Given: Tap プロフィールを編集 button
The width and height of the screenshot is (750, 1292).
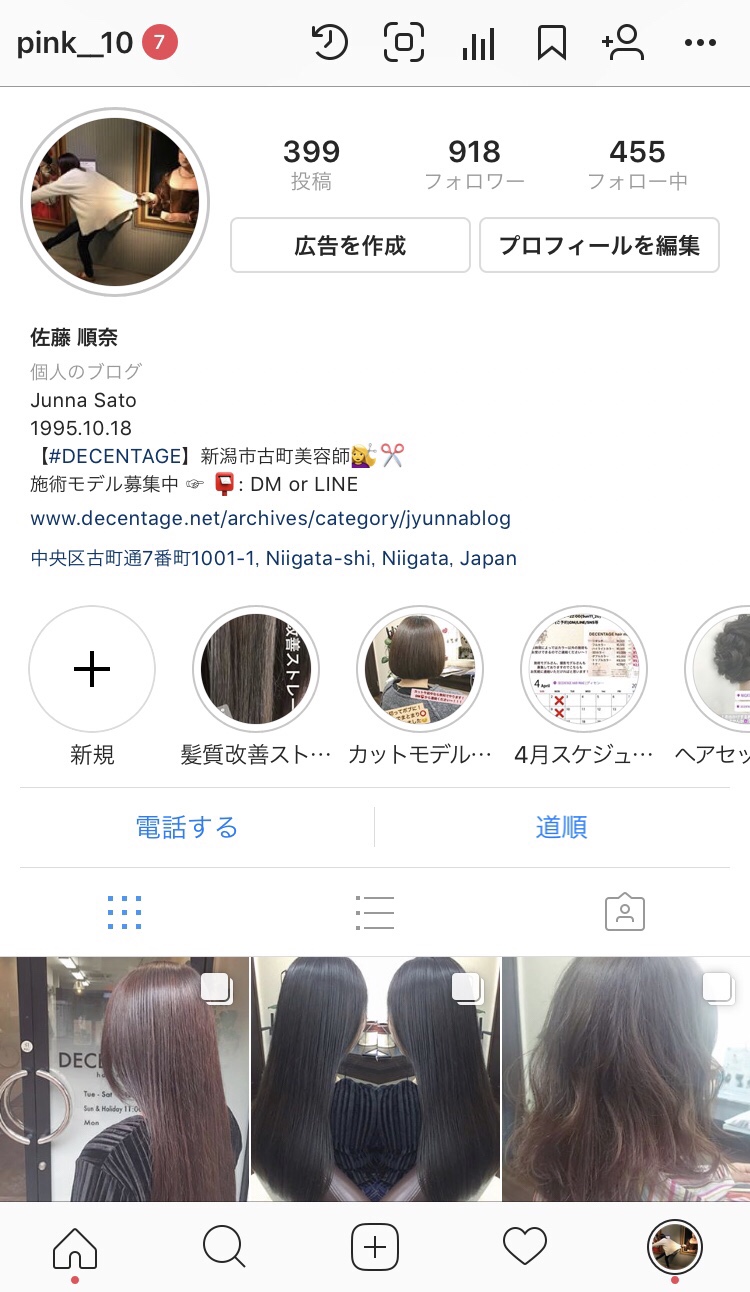Looking at the screenshot, I should 599,245.
